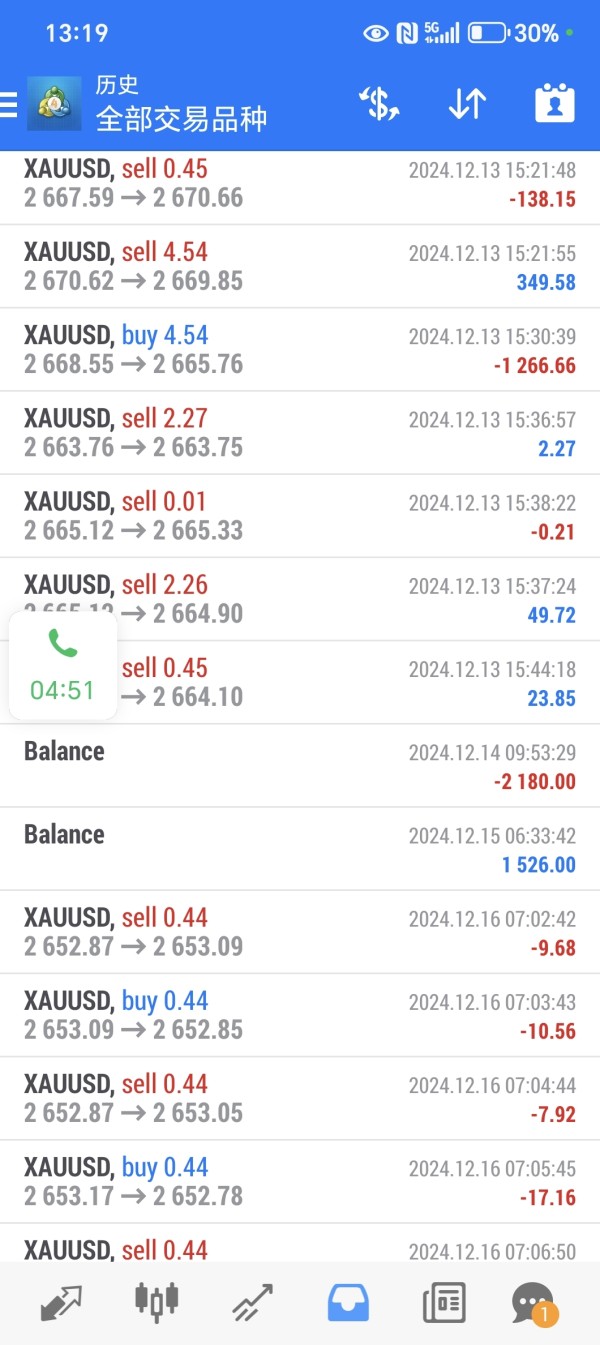Go to the News tab

443,1302
